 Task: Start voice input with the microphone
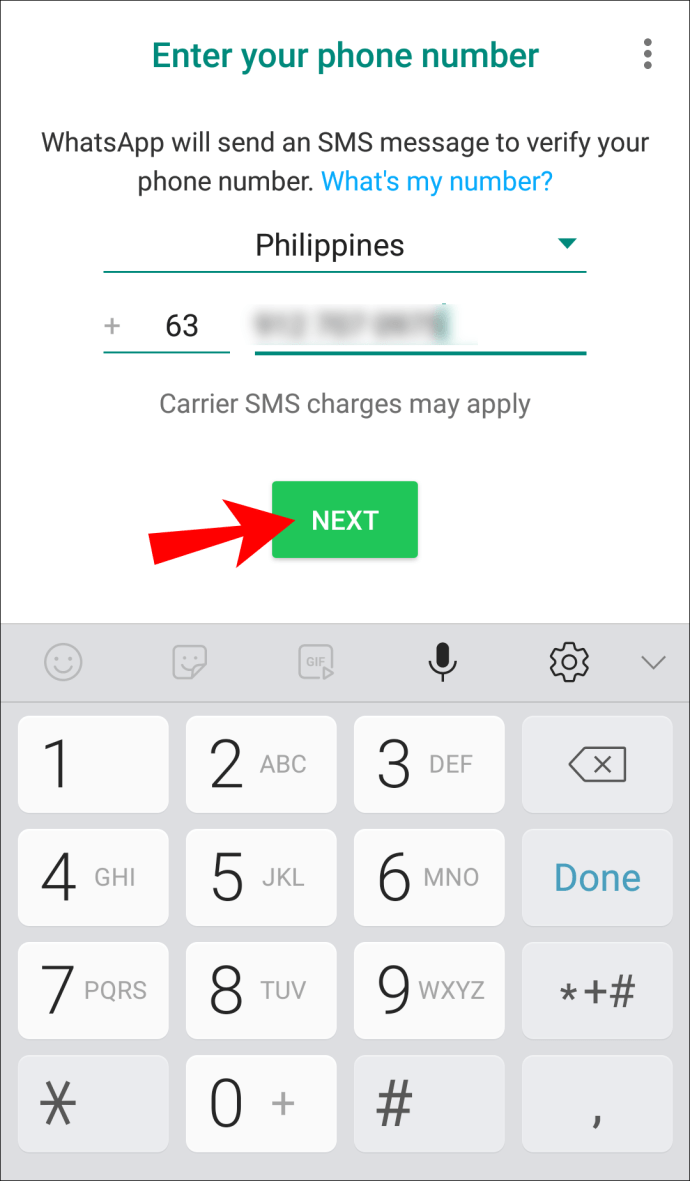click(442, 663)
